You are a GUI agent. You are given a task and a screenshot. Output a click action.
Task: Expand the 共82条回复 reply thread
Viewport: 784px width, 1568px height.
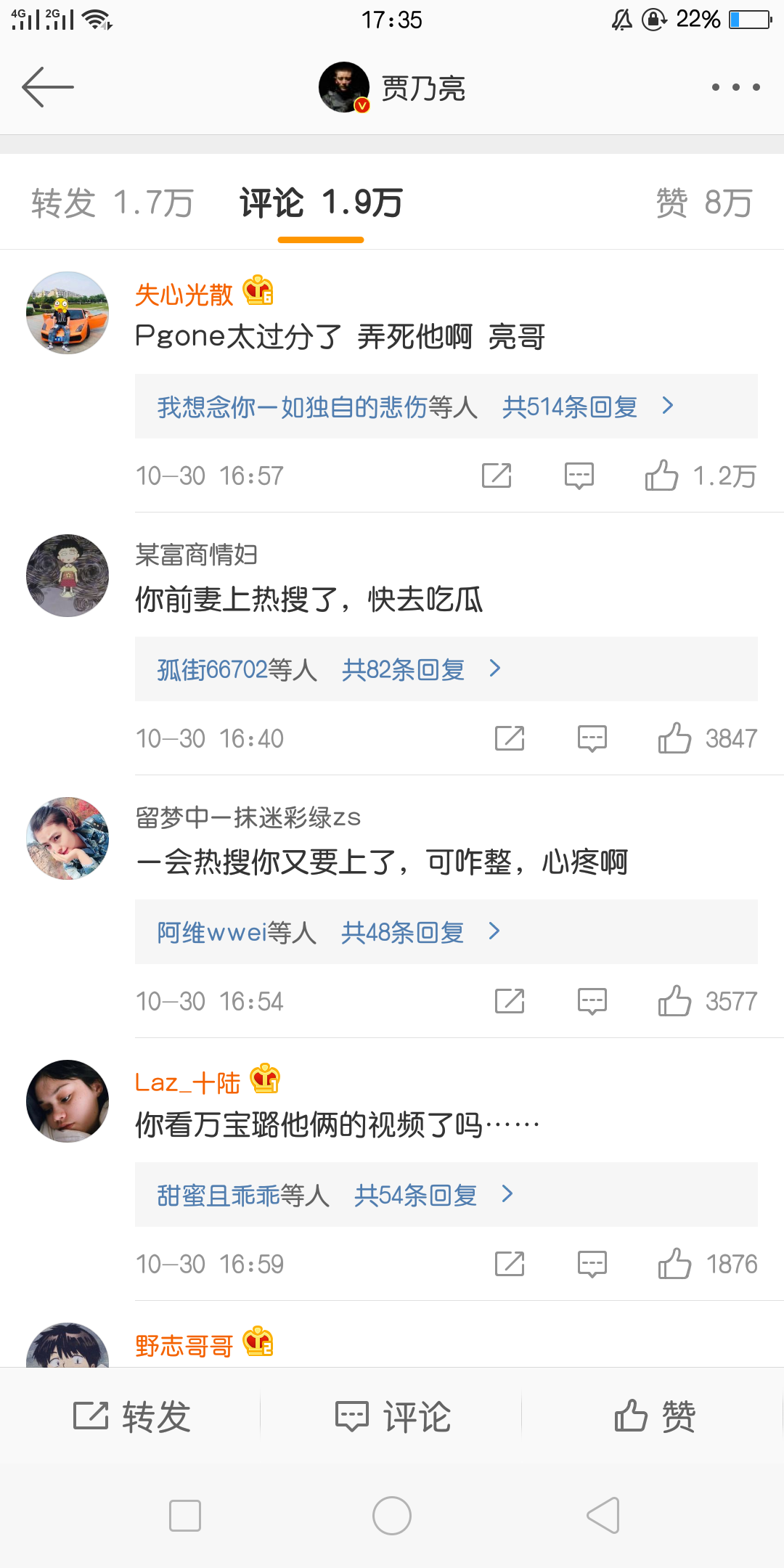[x=403, y=669]
